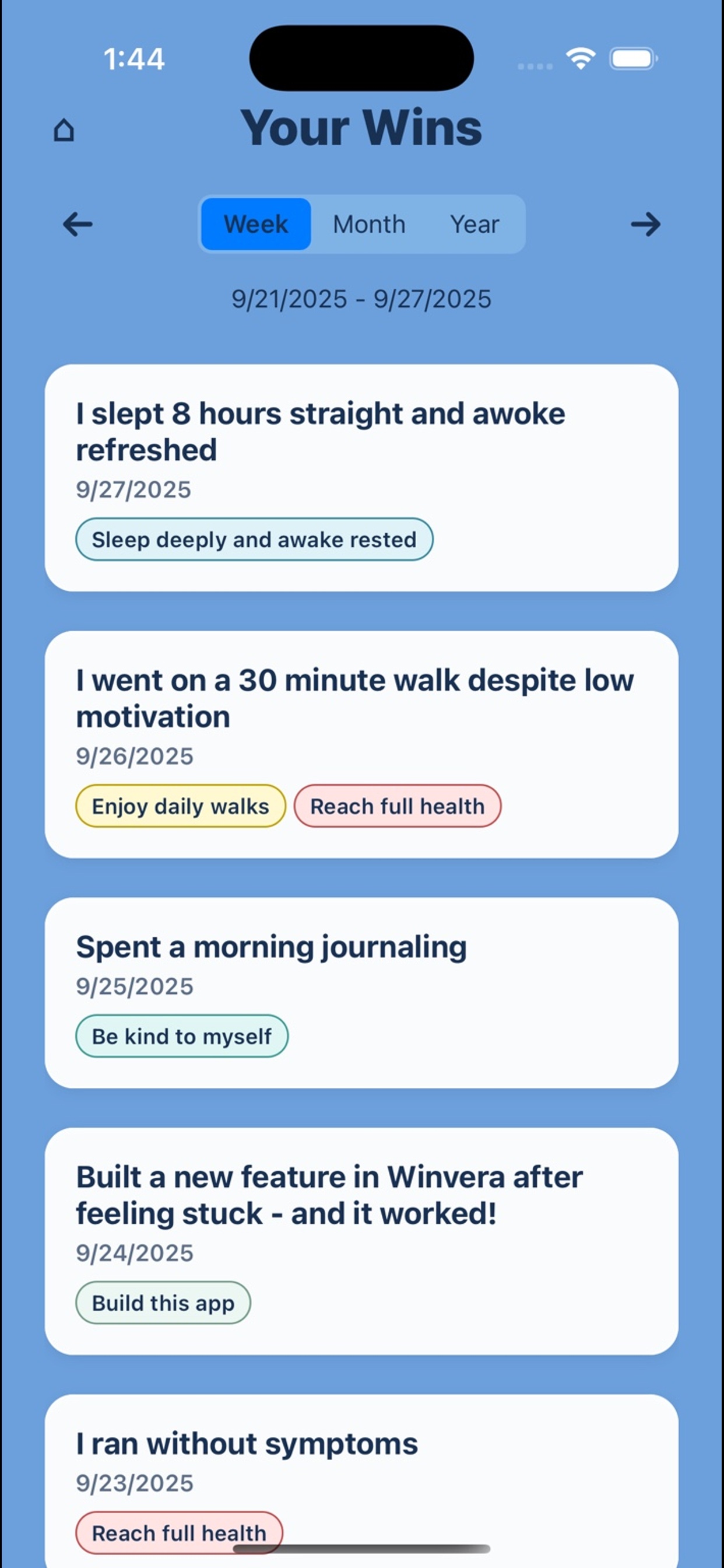Go to the previous week

78,224
